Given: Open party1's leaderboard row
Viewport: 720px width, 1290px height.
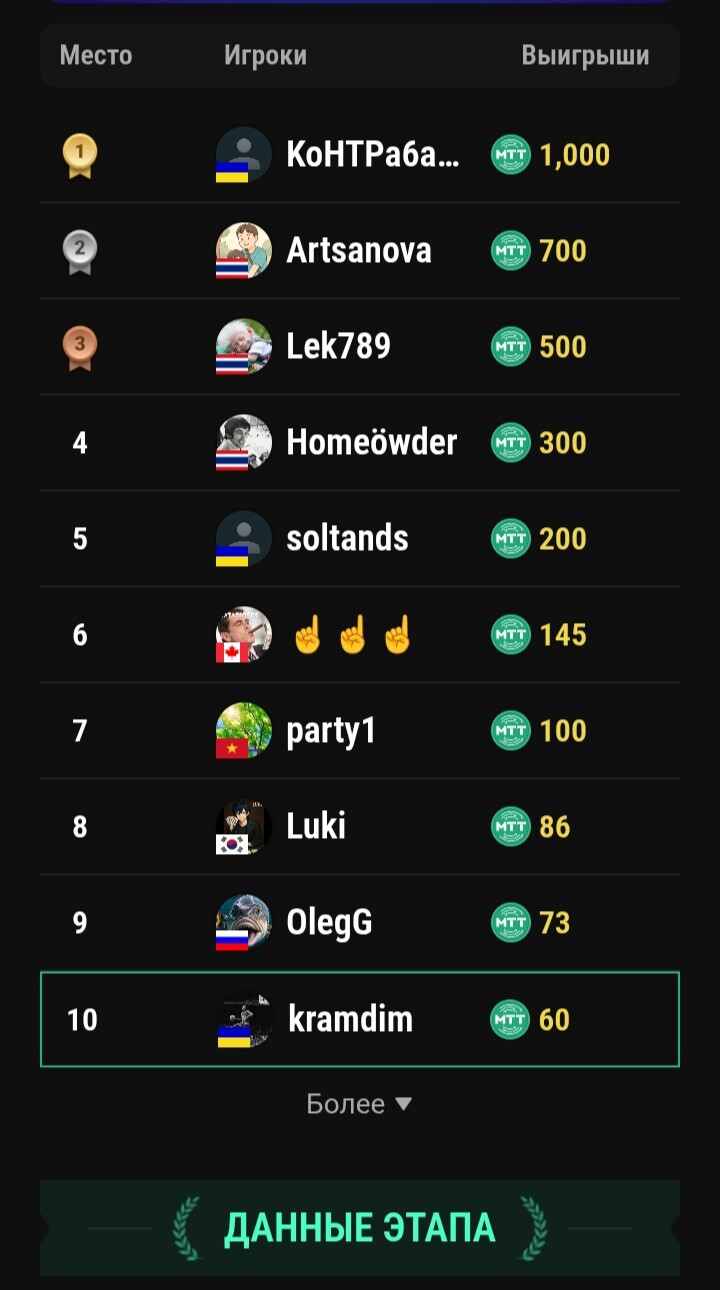Looking at the screenshot, I should [x=360, y=731].
